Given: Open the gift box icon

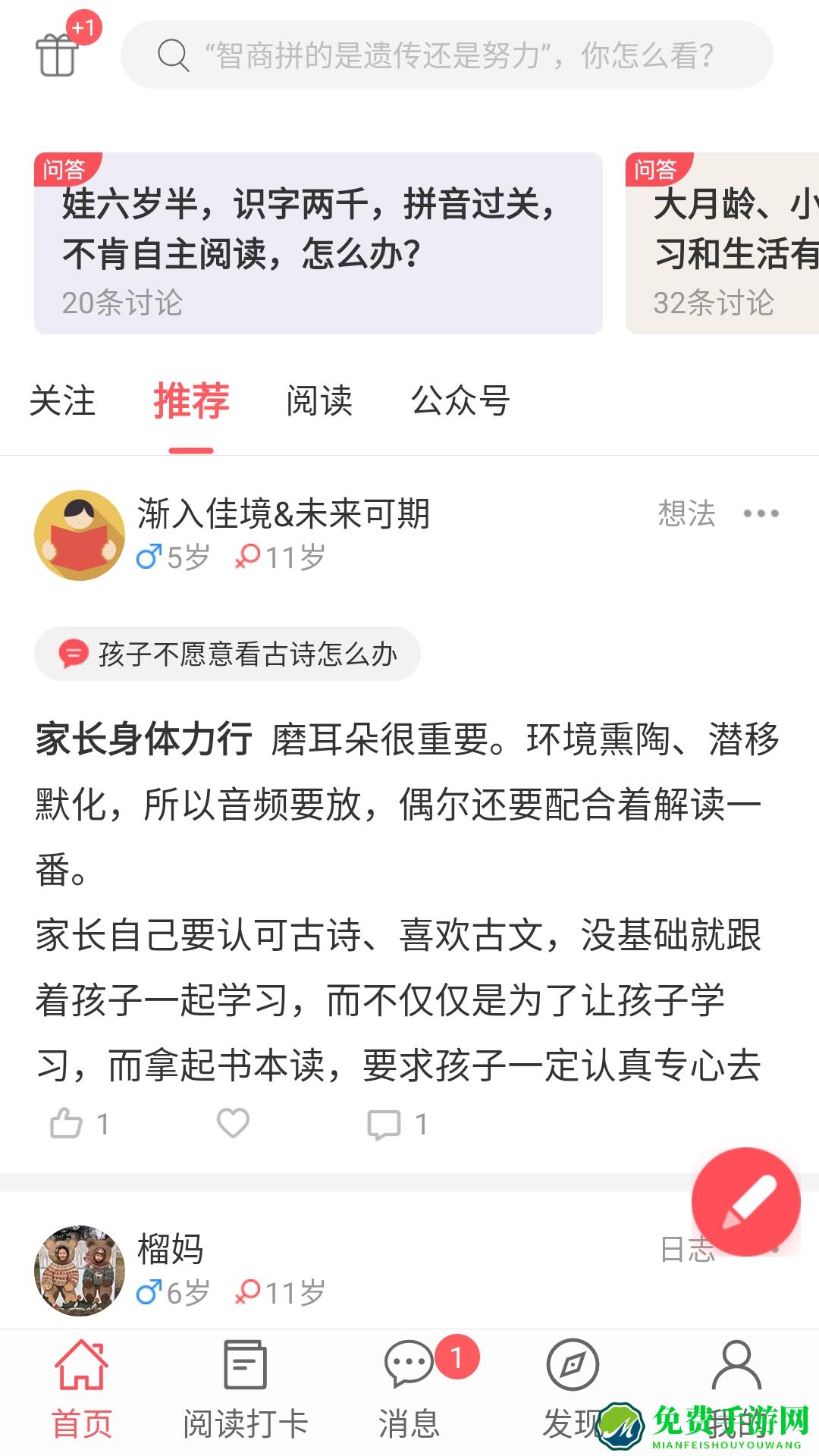Looking at the screenshot, I should tap(58, 55).
